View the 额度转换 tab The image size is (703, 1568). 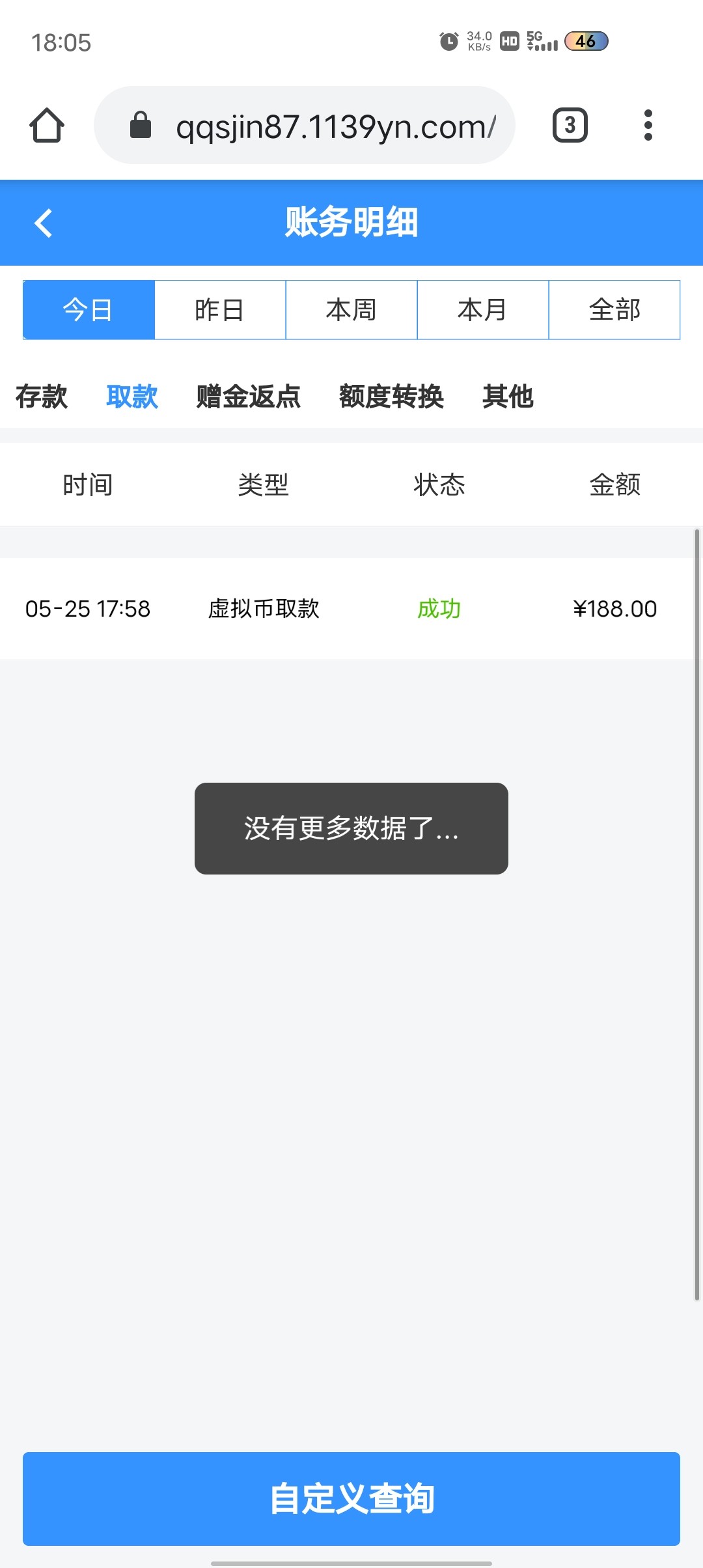391,397
